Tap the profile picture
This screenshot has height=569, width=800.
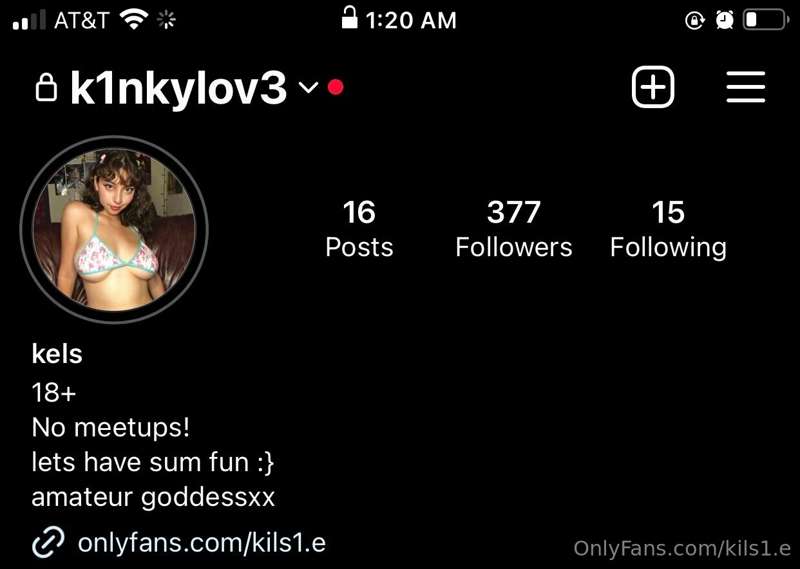click(114, 230)
